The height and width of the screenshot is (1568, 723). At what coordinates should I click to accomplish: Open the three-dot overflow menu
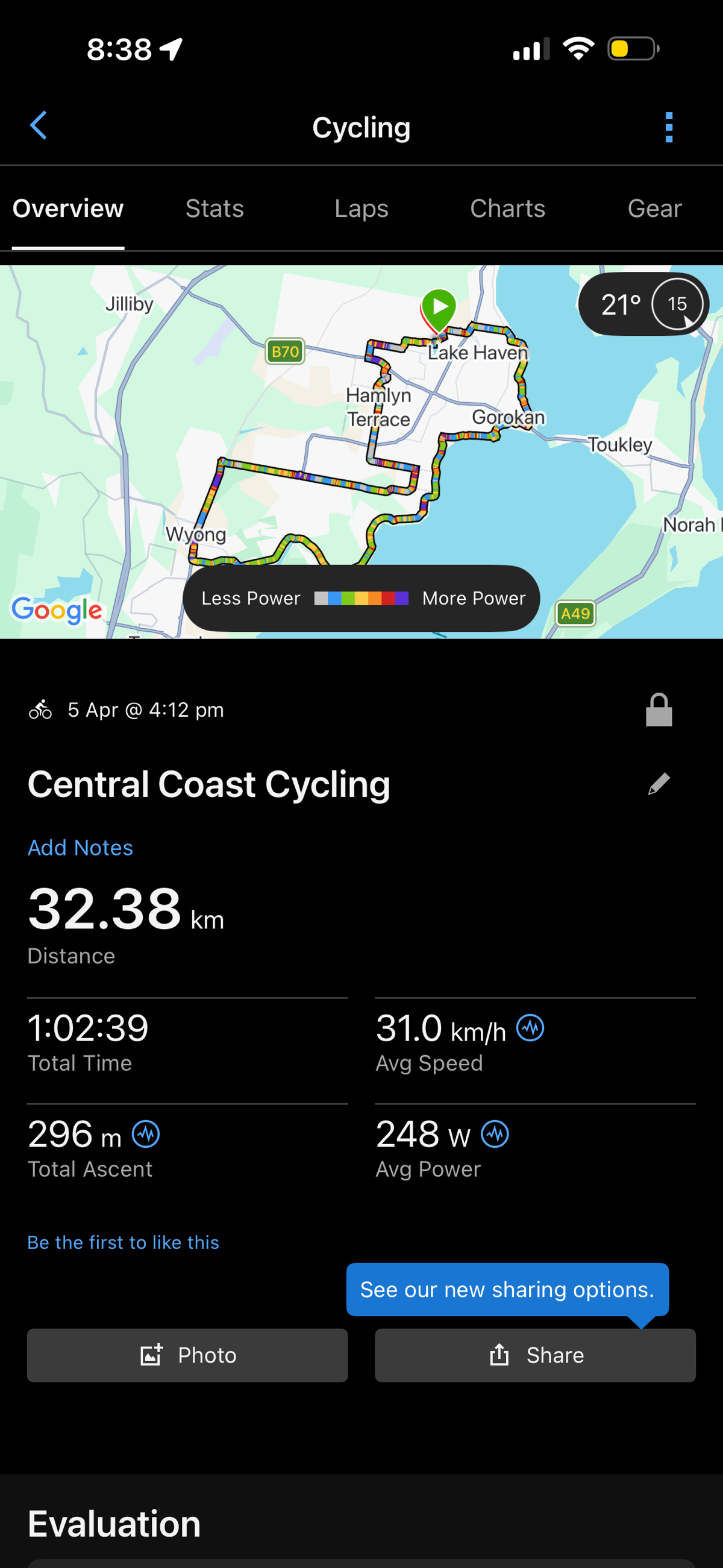669,127
